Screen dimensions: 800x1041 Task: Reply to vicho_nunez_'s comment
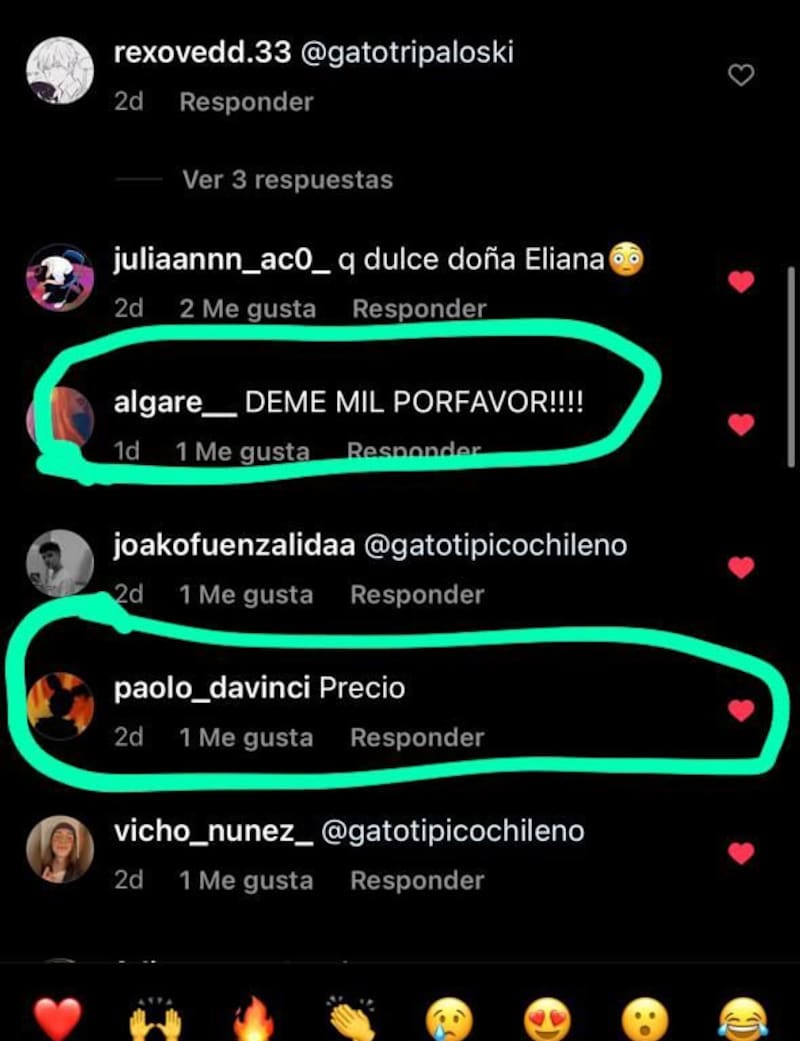[x=417, y=881]
